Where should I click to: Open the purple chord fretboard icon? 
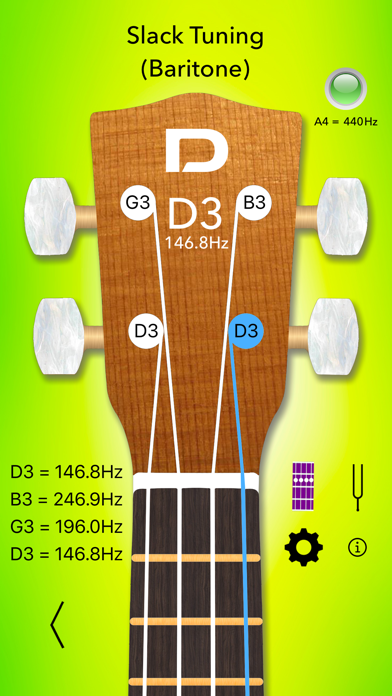point(303,486)
